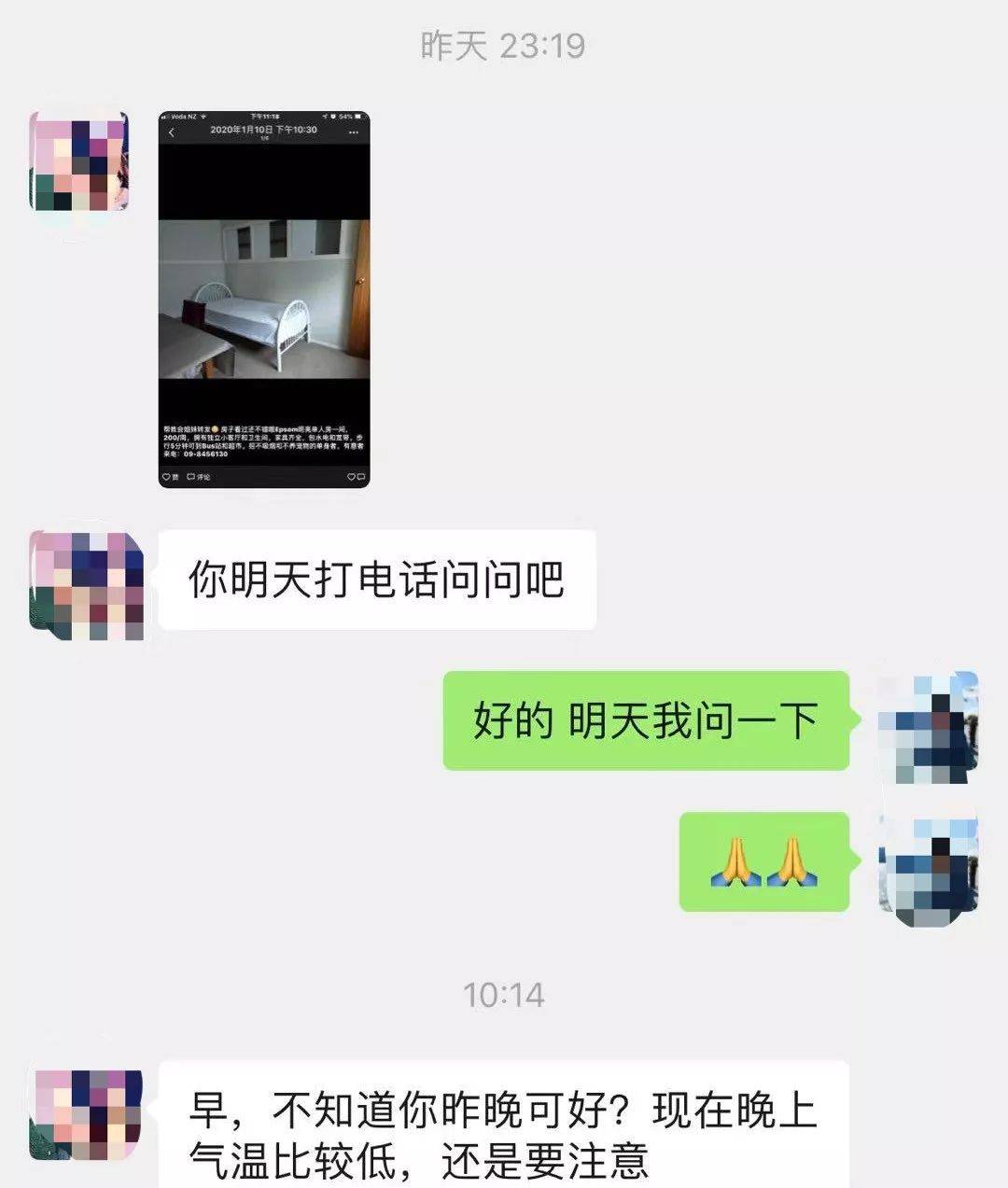The height and width of the screenshot is (1188, 1008).
Task: Open sender avatar beside the '早，不知道你昨晚可好' message
Action: tap(86, 1115)
